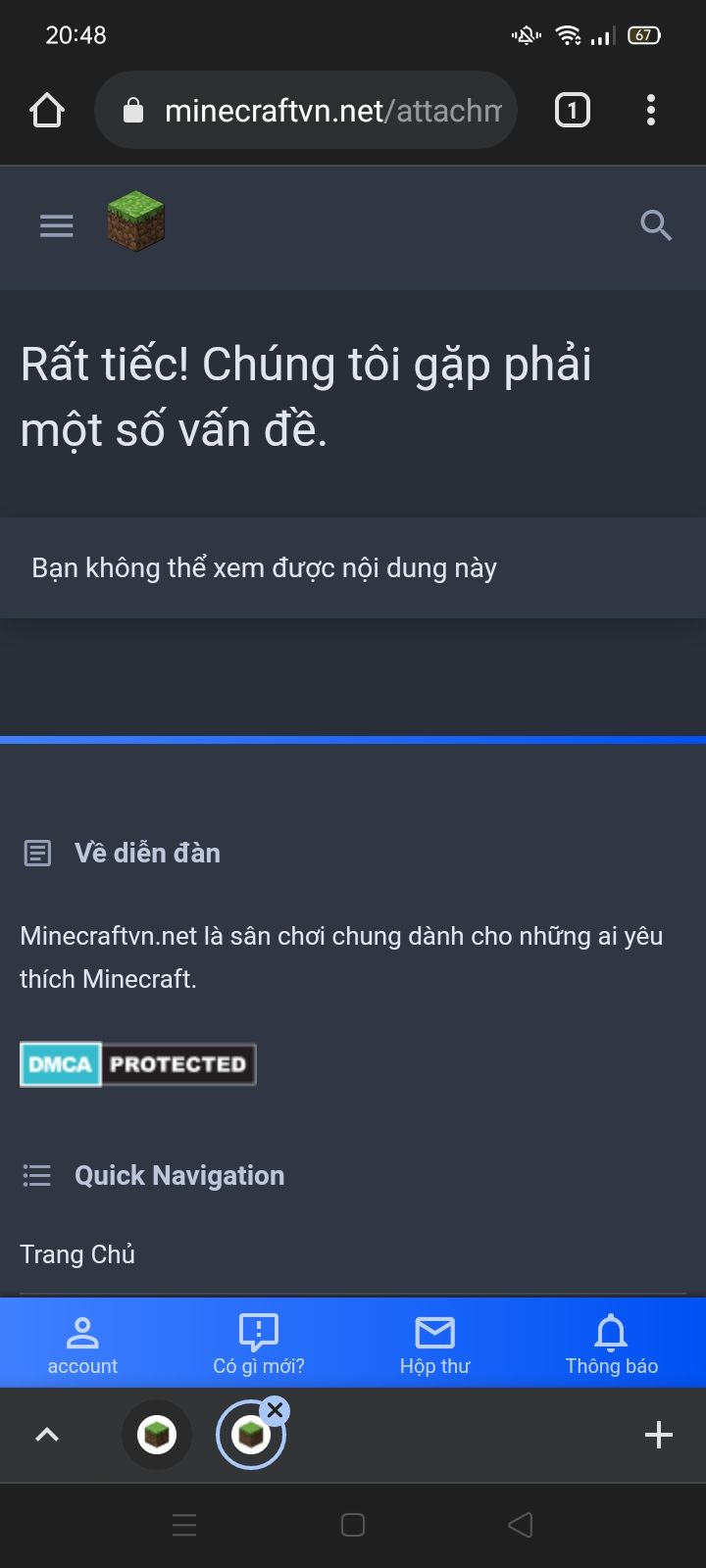Screen dimensions: 706x1568
Task: Tap the system back button
Action: pos(521,1525)
